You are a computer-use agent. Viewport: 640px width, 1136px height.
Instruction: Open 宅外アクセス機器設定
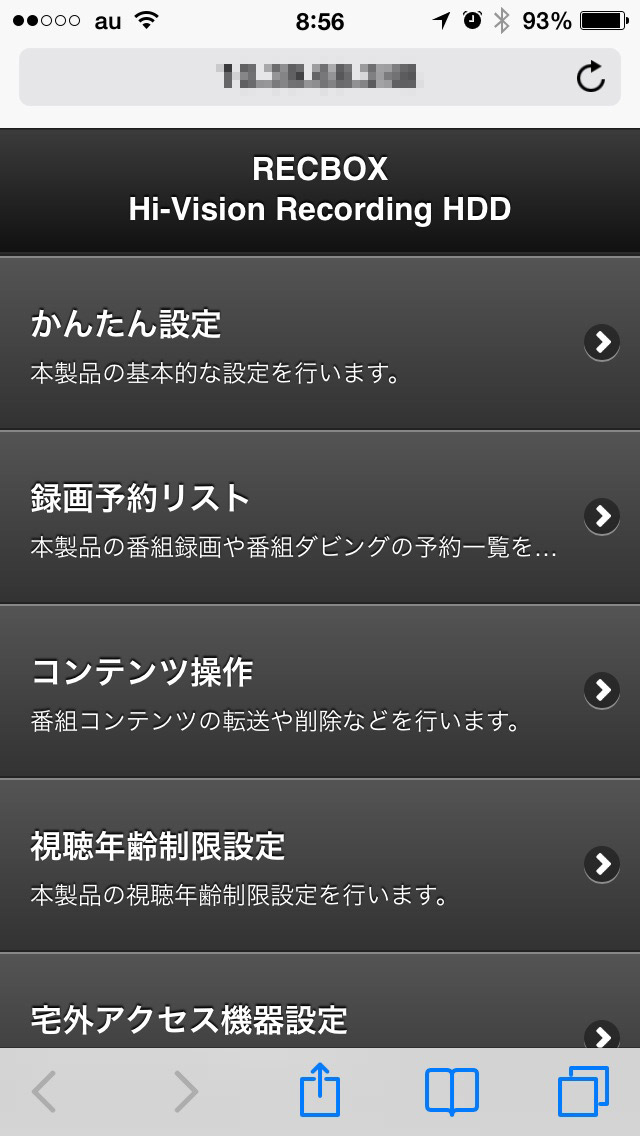[320, 1001]
